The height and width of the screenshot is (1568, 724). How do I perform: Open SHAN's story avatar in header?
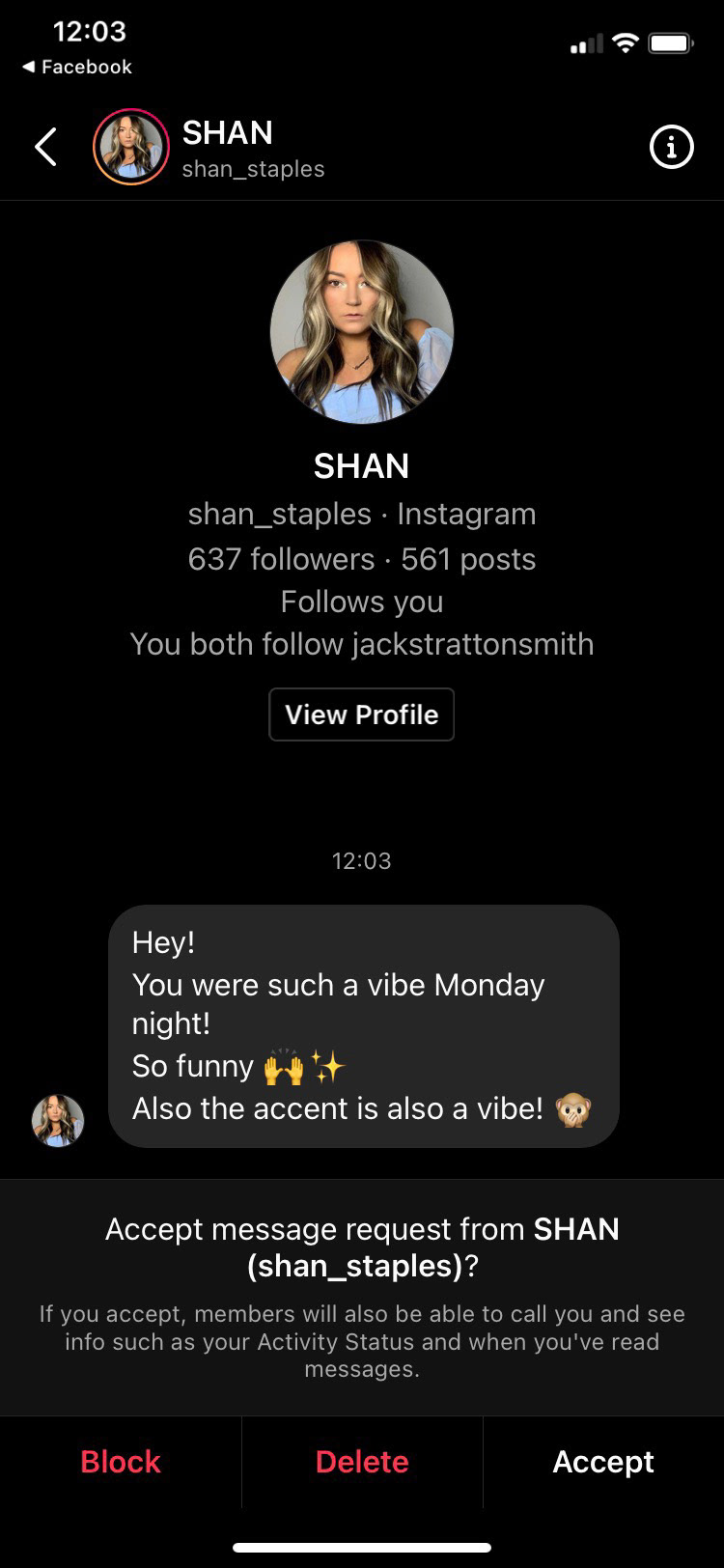[x=131, y=147]
